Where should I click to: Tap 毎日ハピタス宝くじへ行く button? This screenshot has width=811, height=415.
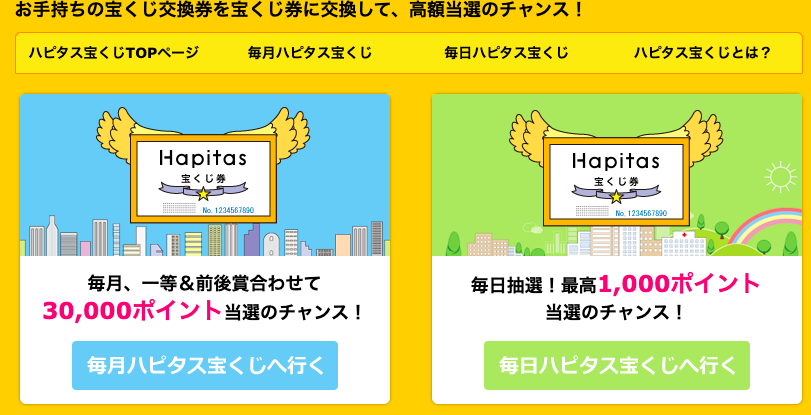tap(616, 365)
